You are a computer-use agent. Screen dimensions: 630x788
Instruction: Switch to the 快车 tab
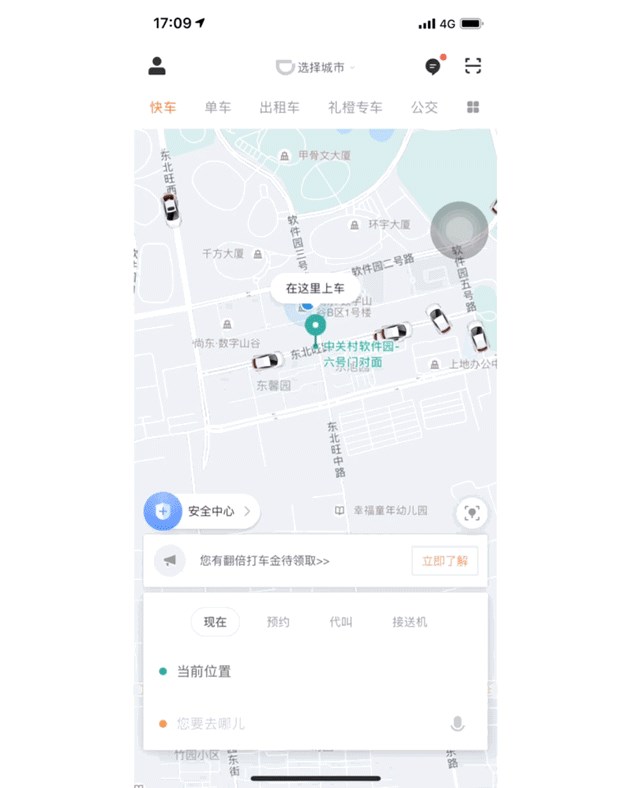163,107
